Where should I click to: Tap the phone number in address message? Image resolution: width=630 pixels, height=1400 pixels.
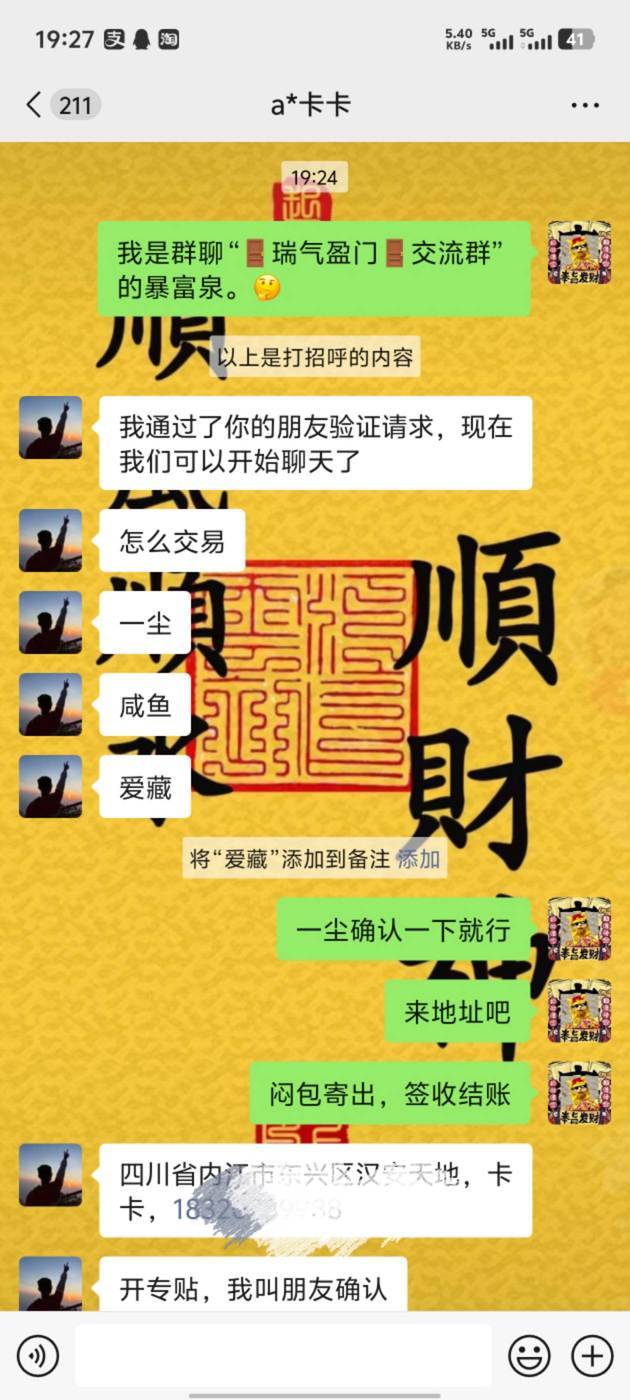[258, 1210]
